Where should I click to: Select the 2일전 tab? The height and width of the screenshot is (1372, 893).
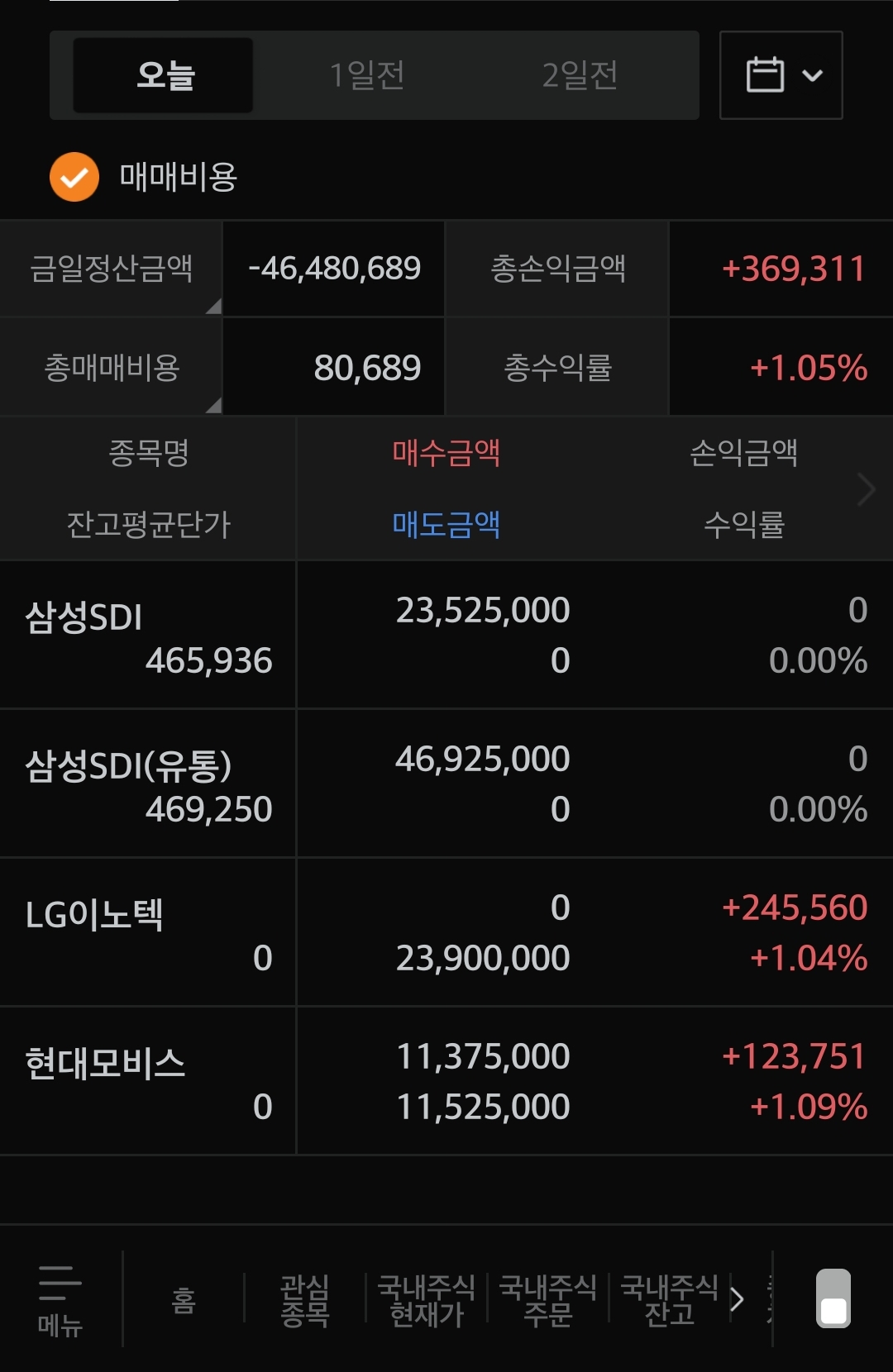point(580,75)
